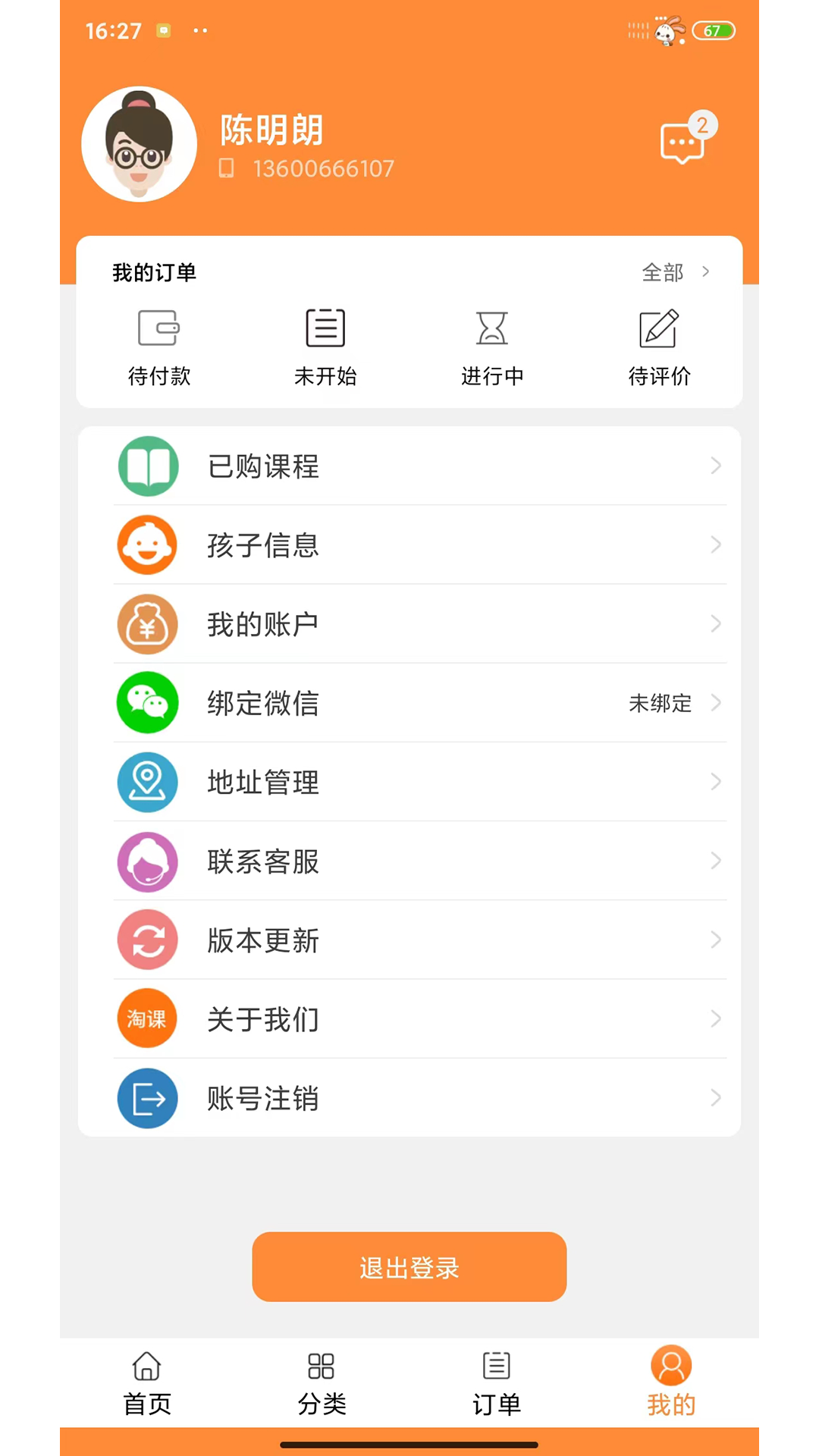Click the WeChat icon next to 绑定微信
This screenshot has height=1456, width=819.
tap(147, 703)
